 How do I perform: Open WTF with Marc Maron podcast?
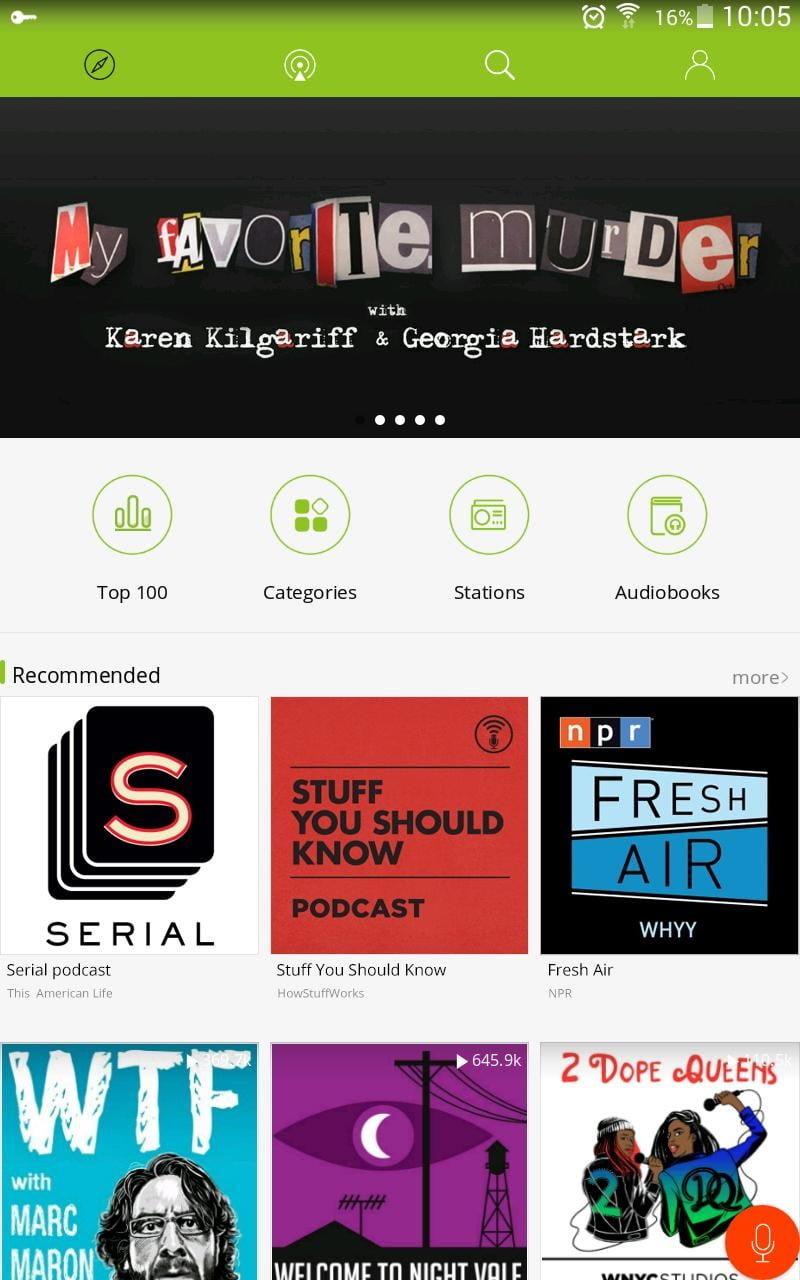129,1160
